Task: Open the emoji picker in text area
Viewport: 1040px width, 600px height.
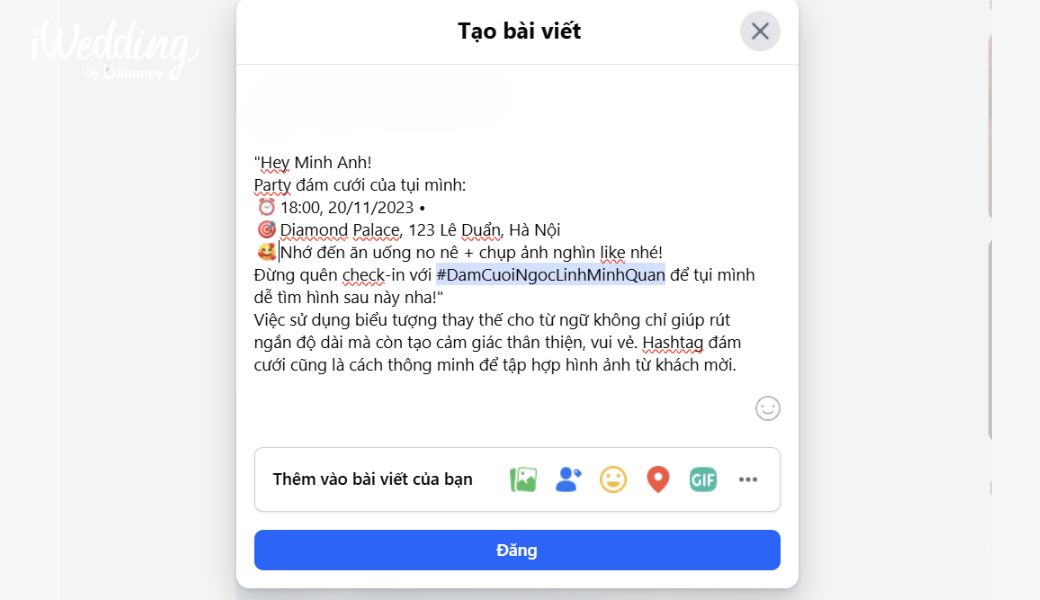Action: tap(767, 408)
